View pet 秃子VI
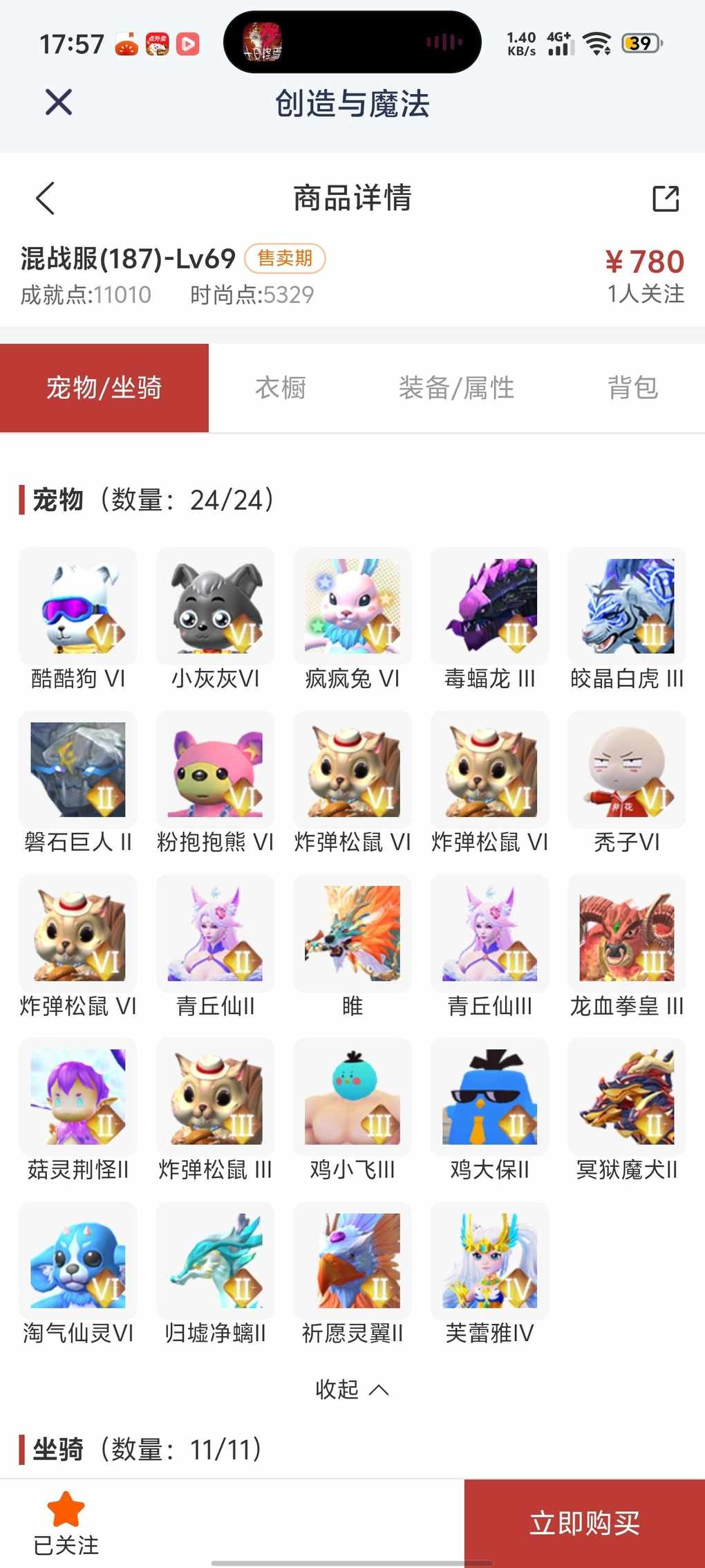Viewport: 705px width, 1568px height. [627, 770]
